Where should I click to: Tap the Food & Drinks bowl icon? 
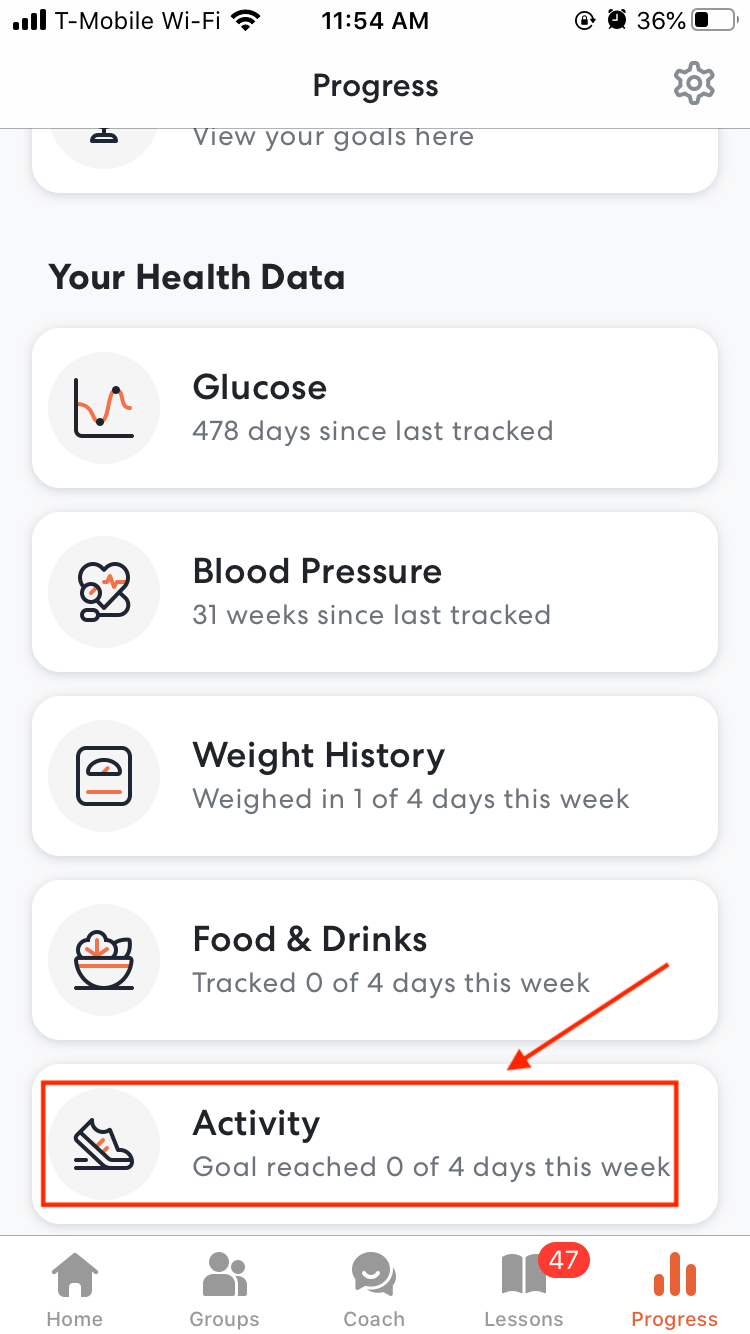[104, 959]
